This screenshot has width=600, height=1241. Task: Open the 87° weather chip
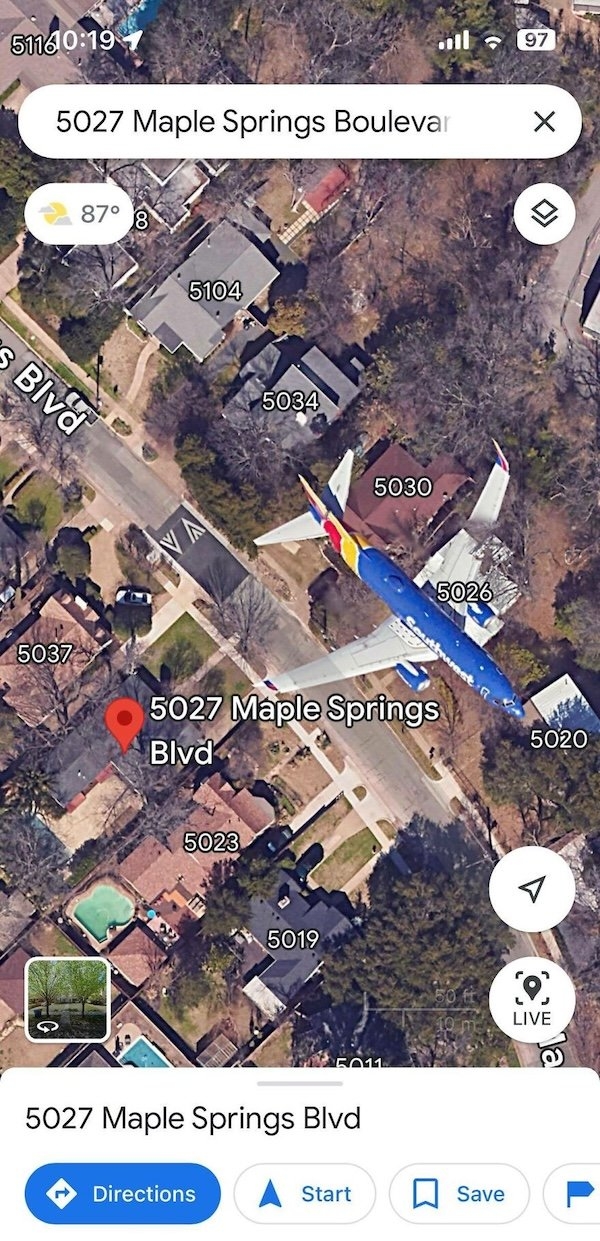point(80,213)
